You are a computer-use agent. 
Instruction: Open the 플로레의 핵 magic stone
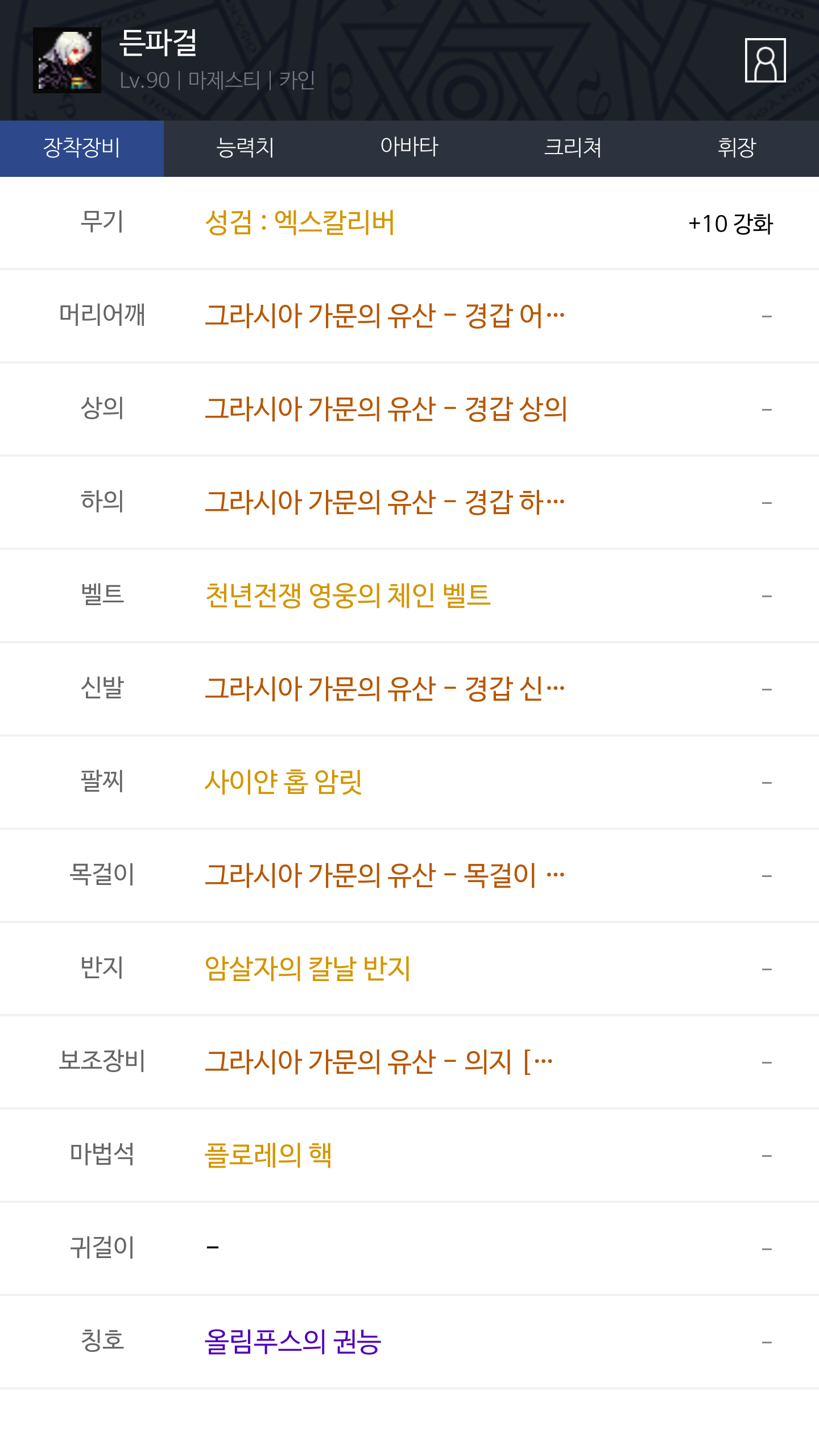tap(268, 1155)
